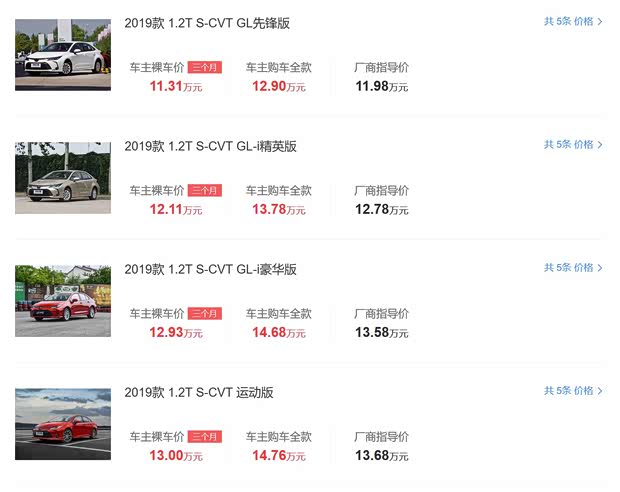Tap the white car photo of GL先锋版
The image size is (620, 492).
point(63,55)
